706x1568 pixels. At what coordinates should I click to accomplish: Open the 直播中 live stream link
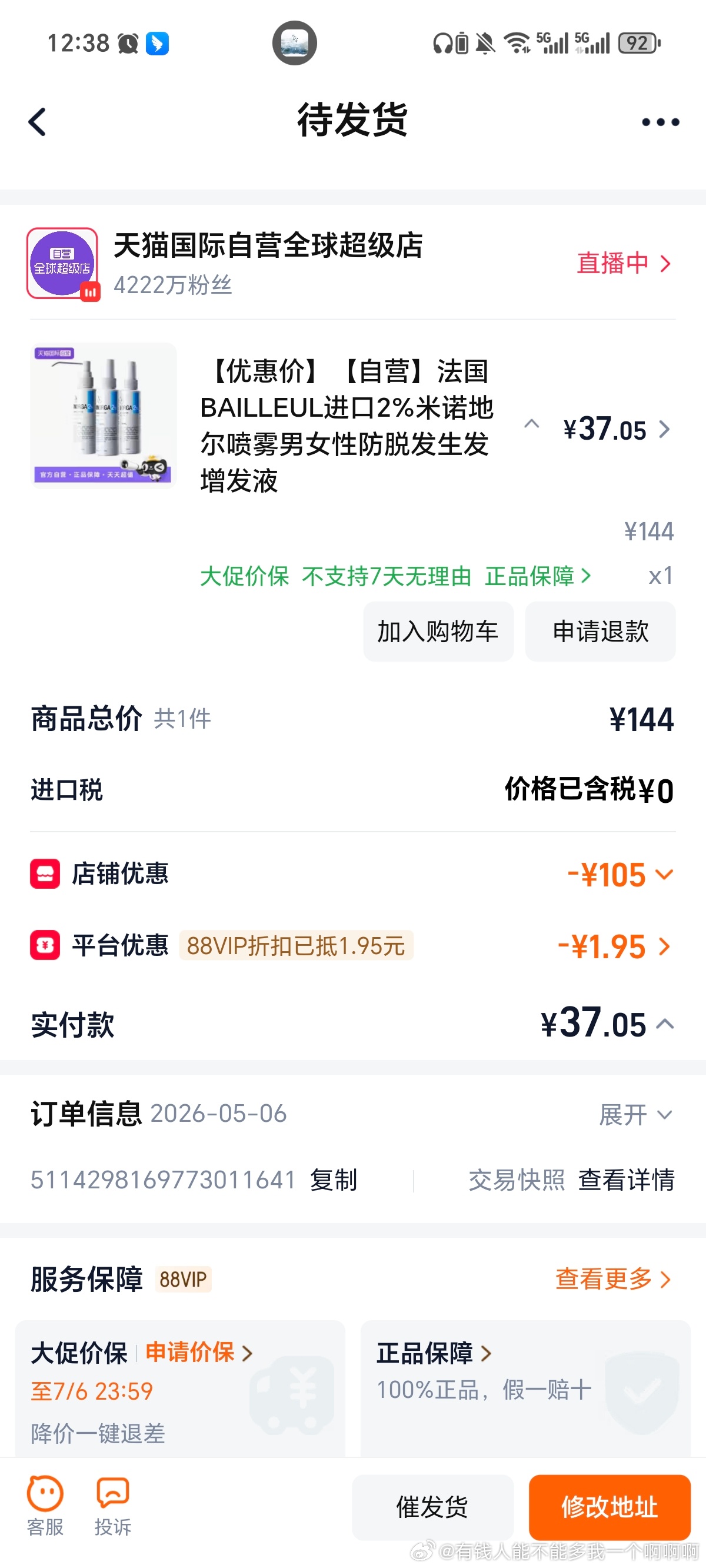(624, 263)
